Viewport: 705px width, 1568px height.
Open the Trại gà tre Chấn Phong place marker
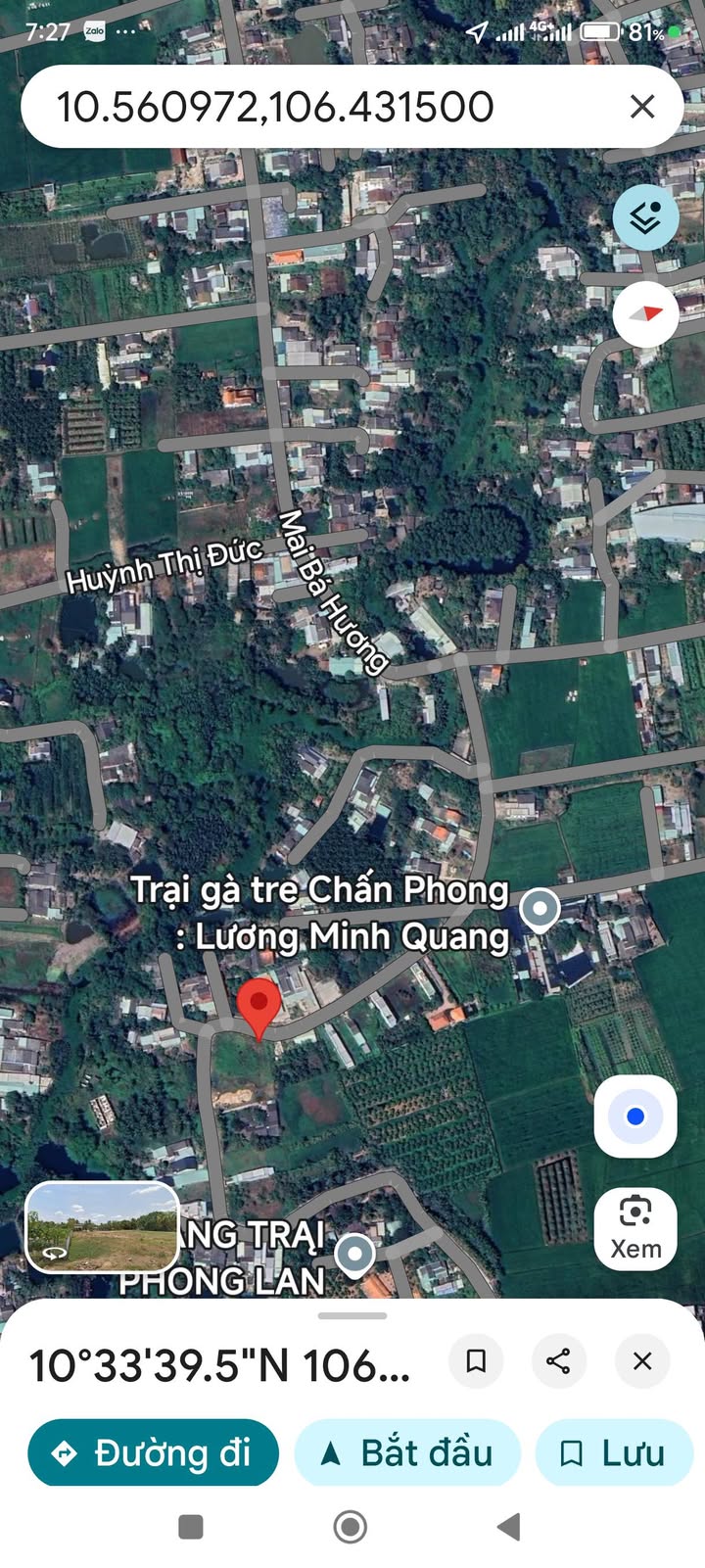(540, 910)
